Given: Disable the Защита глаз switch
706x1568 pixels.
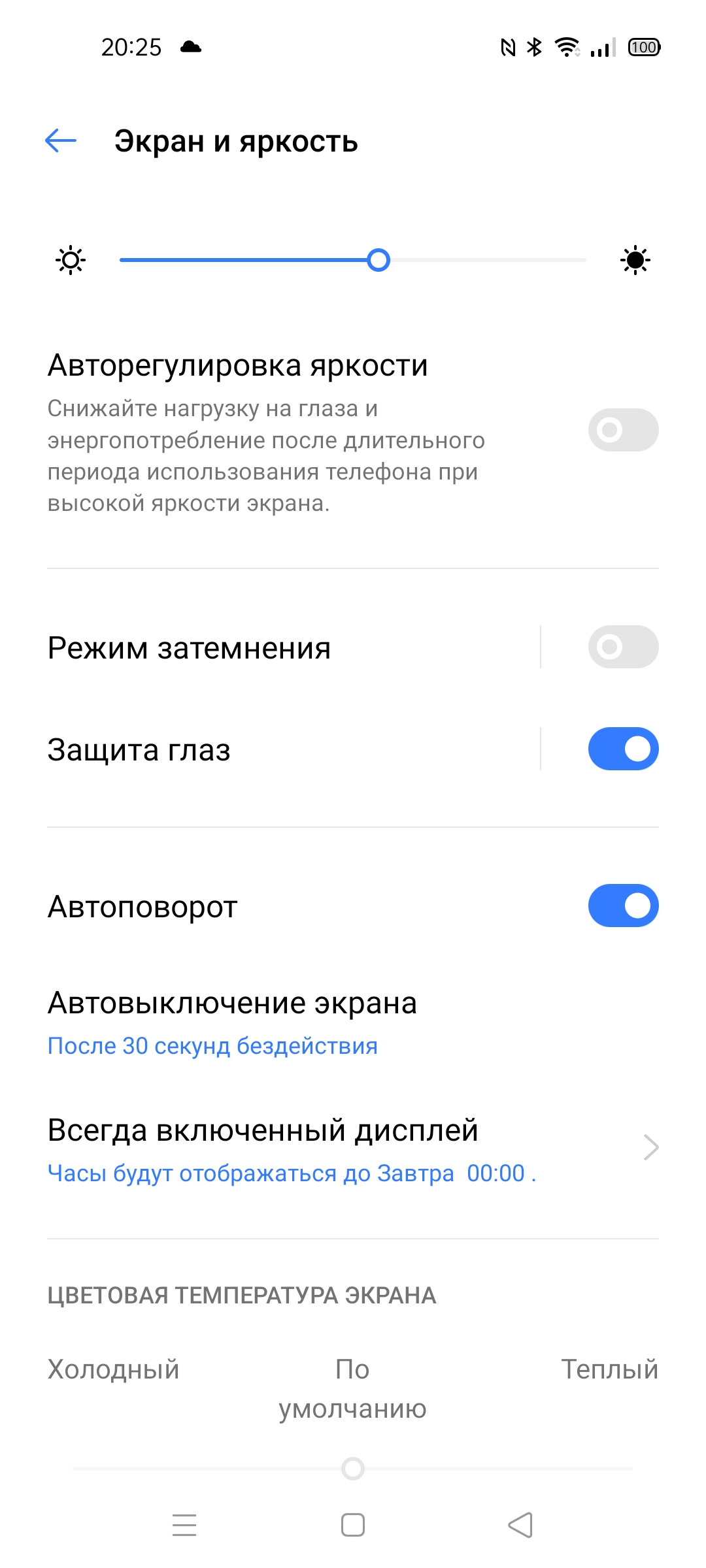Looking at the screenshot, I should tap(623, 749).
